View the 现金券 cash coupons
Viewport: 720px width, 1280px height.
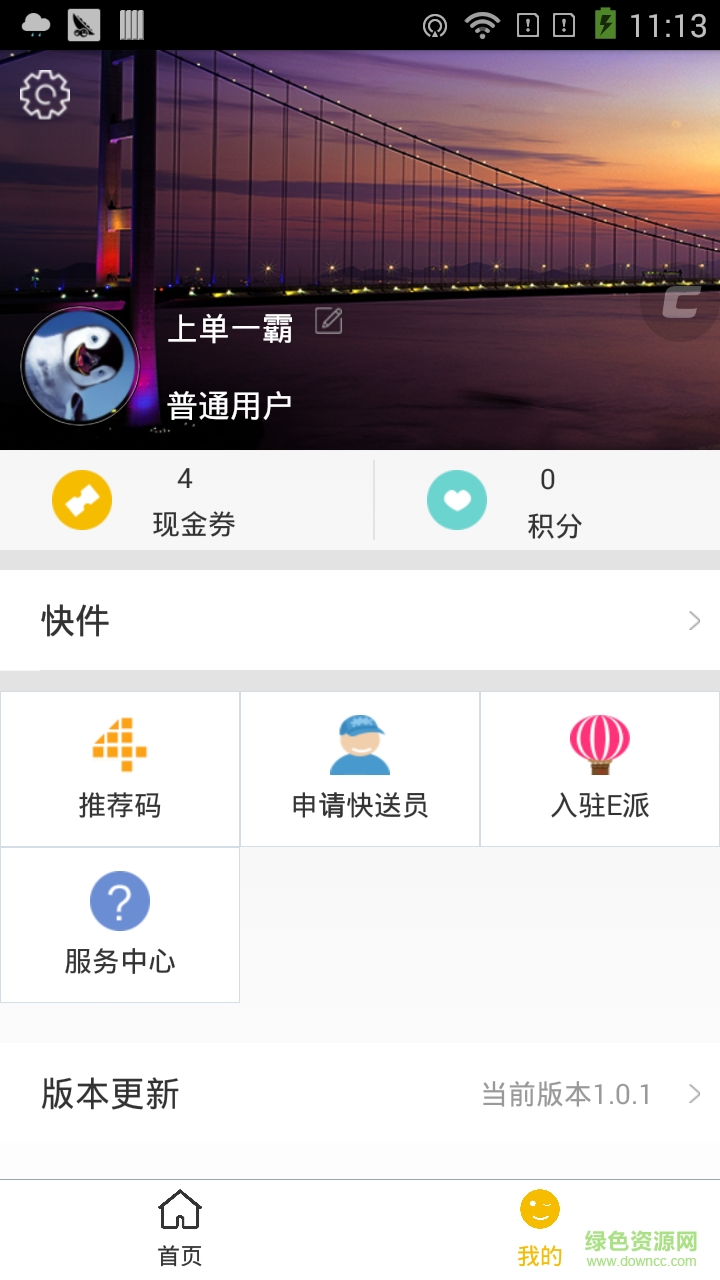(x=186, y=500)
